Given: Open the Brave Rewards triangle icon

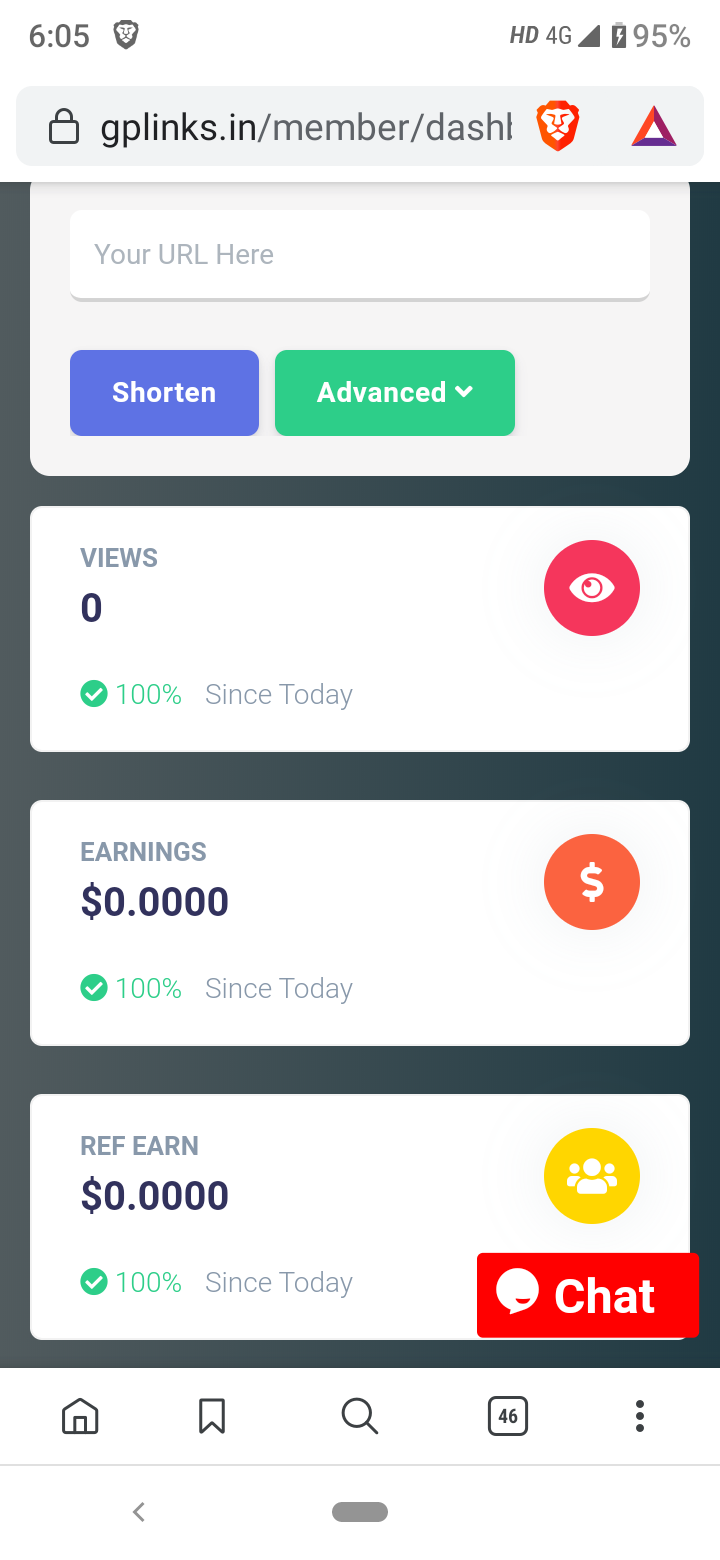Looking at the screenshot, I should (x=654, y=127).
